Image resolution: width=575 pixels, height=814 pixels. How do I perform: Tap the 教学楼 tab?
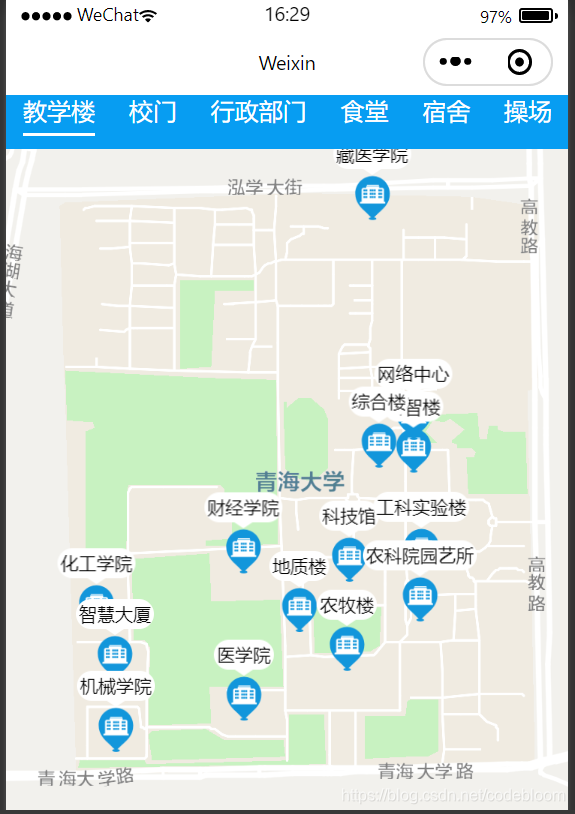coord(59,112)
